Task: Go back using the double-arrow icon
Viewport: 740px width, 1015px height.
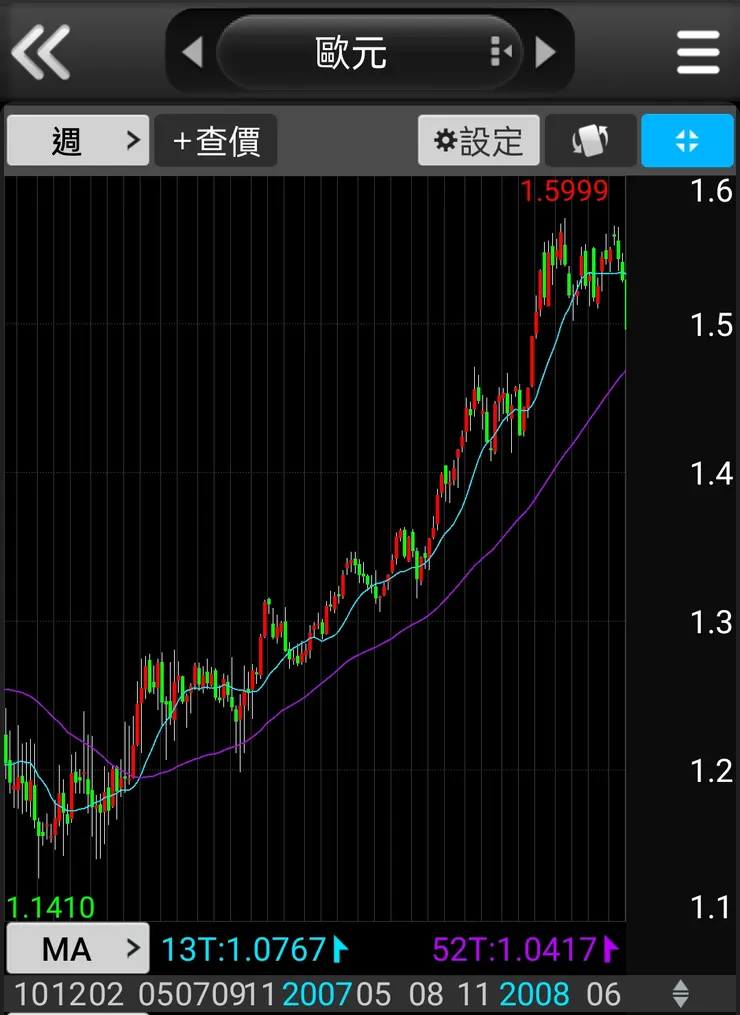Action: coord(41,51)
